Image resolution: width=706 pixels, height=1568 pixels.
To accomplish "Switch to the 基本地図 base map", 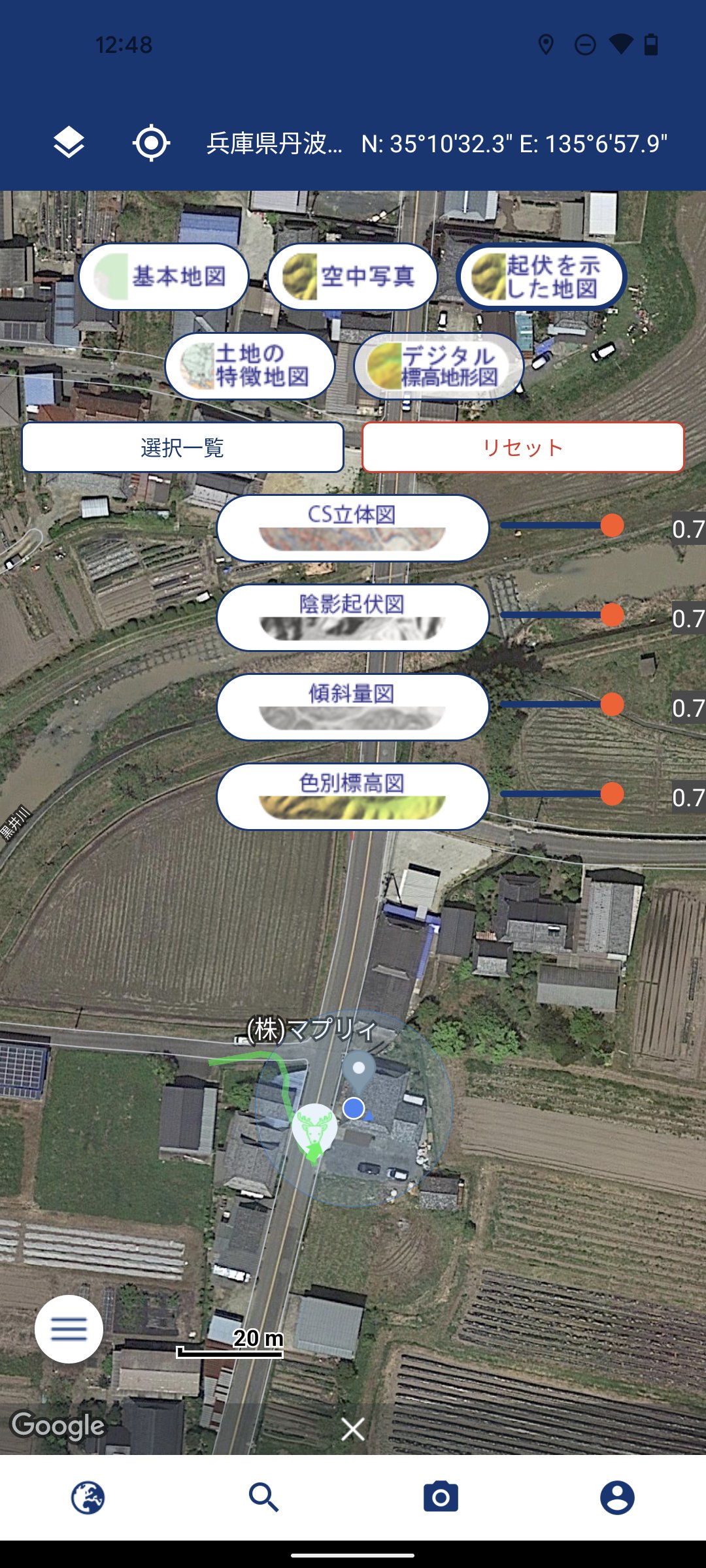I will pyautogui.click(x=164, y=276).
